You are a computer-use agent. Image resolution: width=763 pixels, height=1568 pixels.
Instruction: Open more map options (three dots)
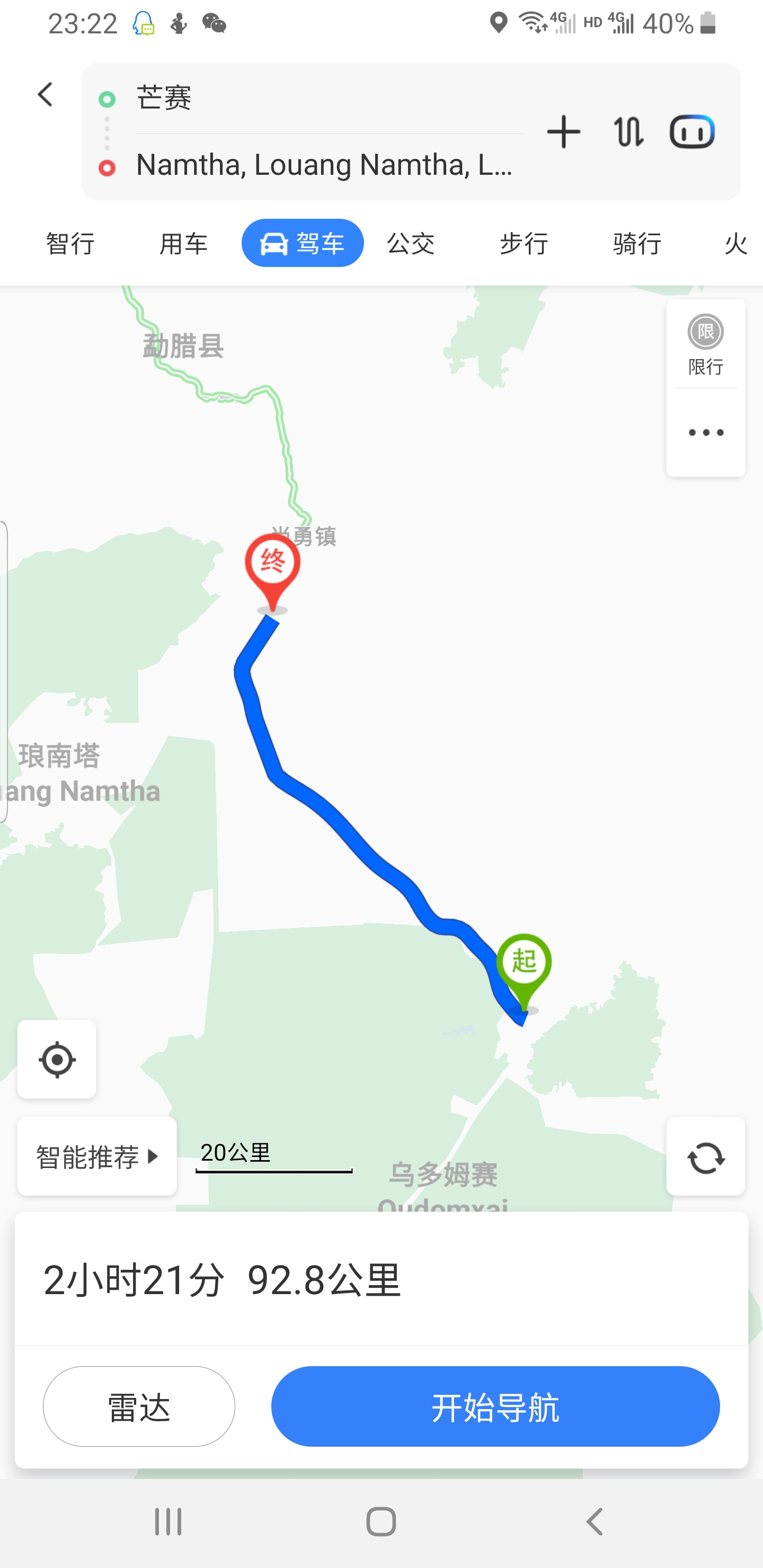(706, 433)
